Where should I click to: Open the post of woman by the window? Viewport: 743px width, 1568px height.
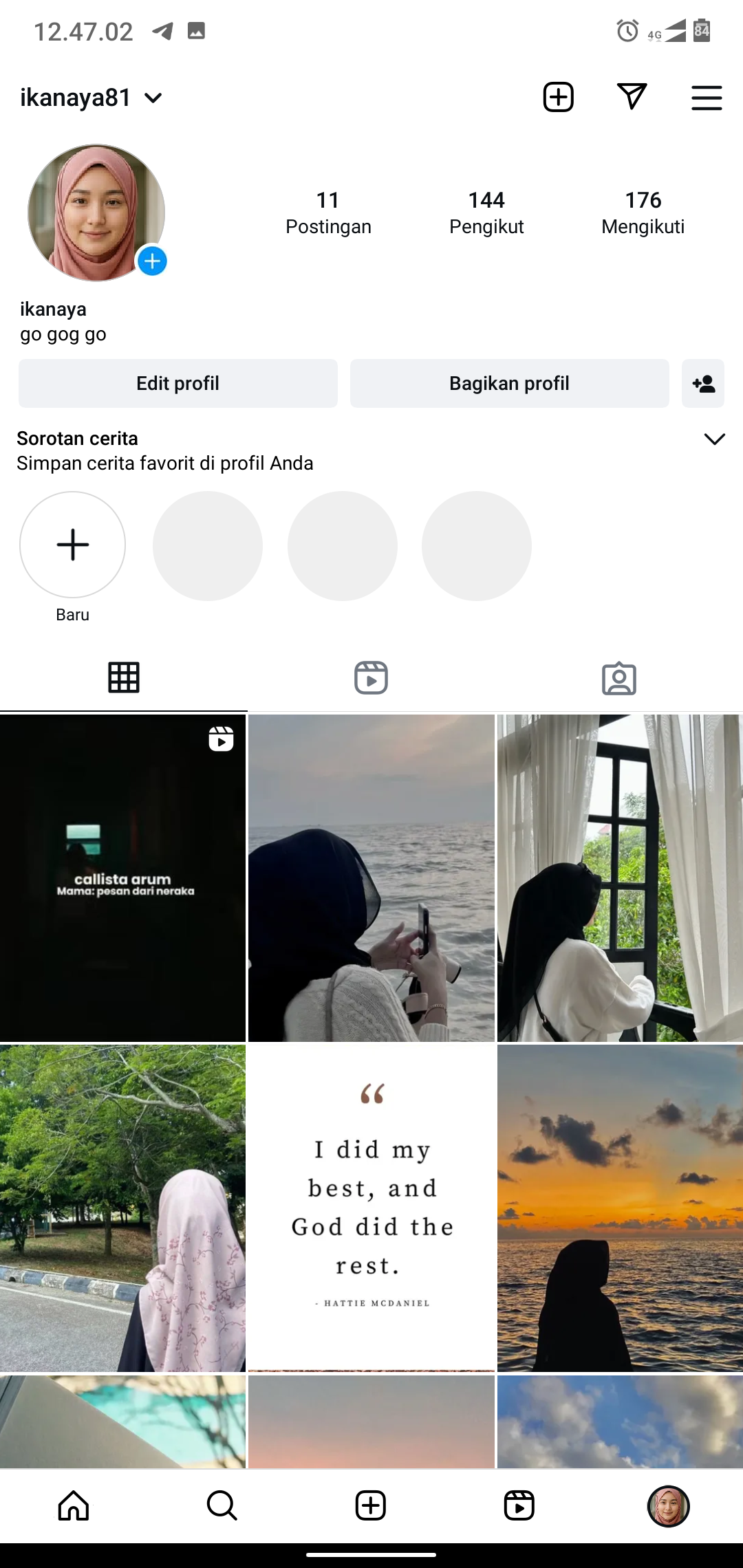click(x=620, y=878)
